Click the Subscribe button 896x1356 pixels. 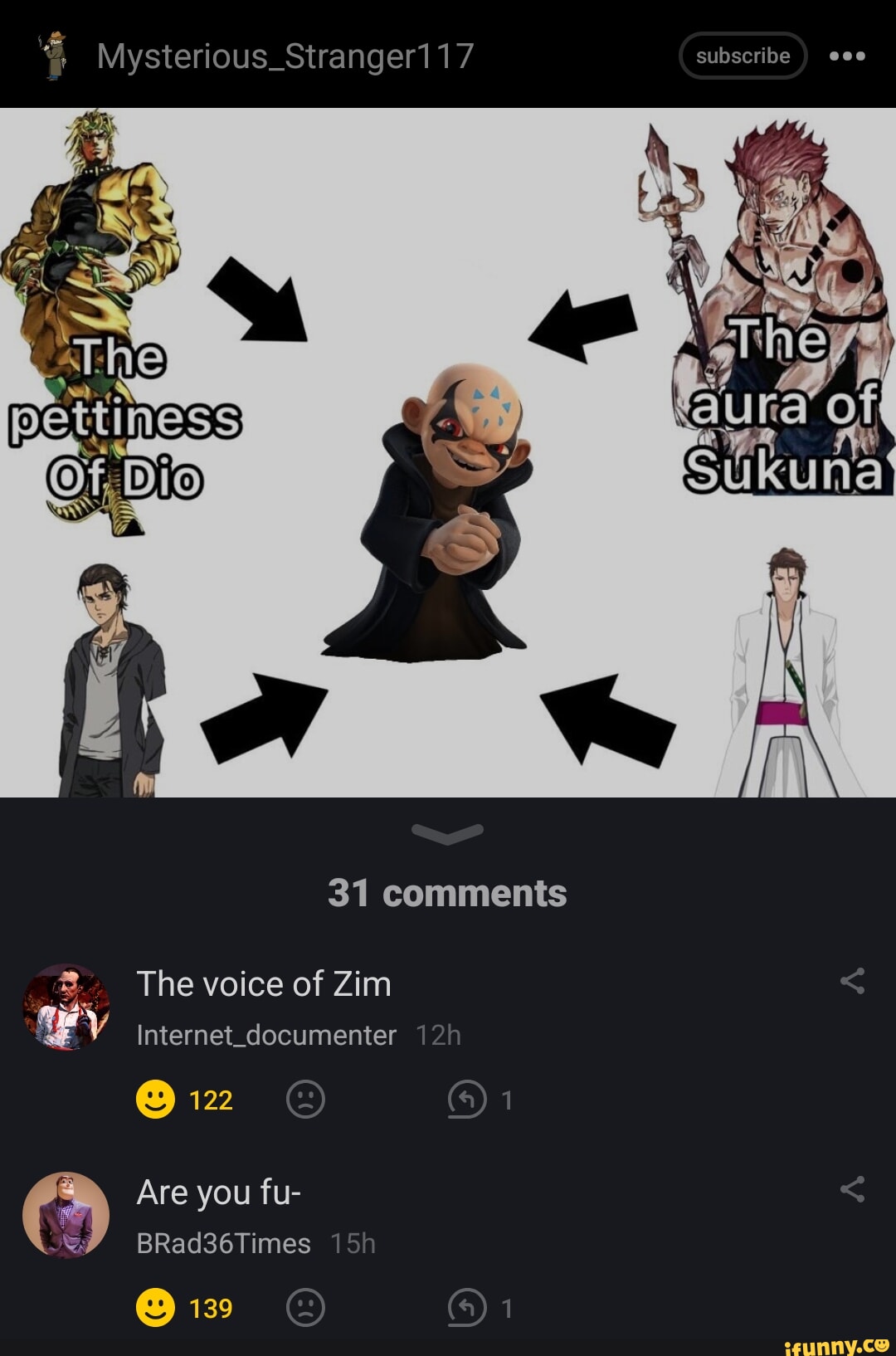point(743,56)
